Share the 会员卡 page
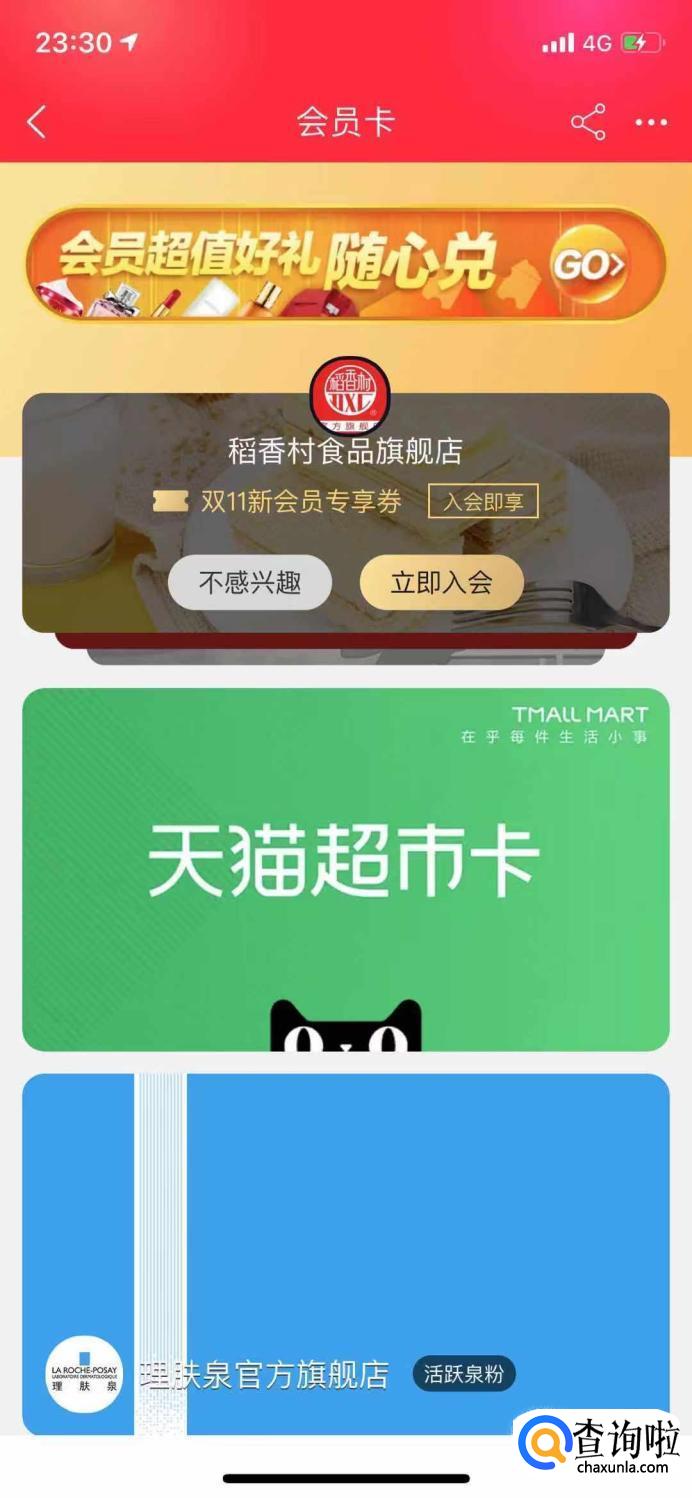This screenshot has height=1498, width=692. pos(588,122)
